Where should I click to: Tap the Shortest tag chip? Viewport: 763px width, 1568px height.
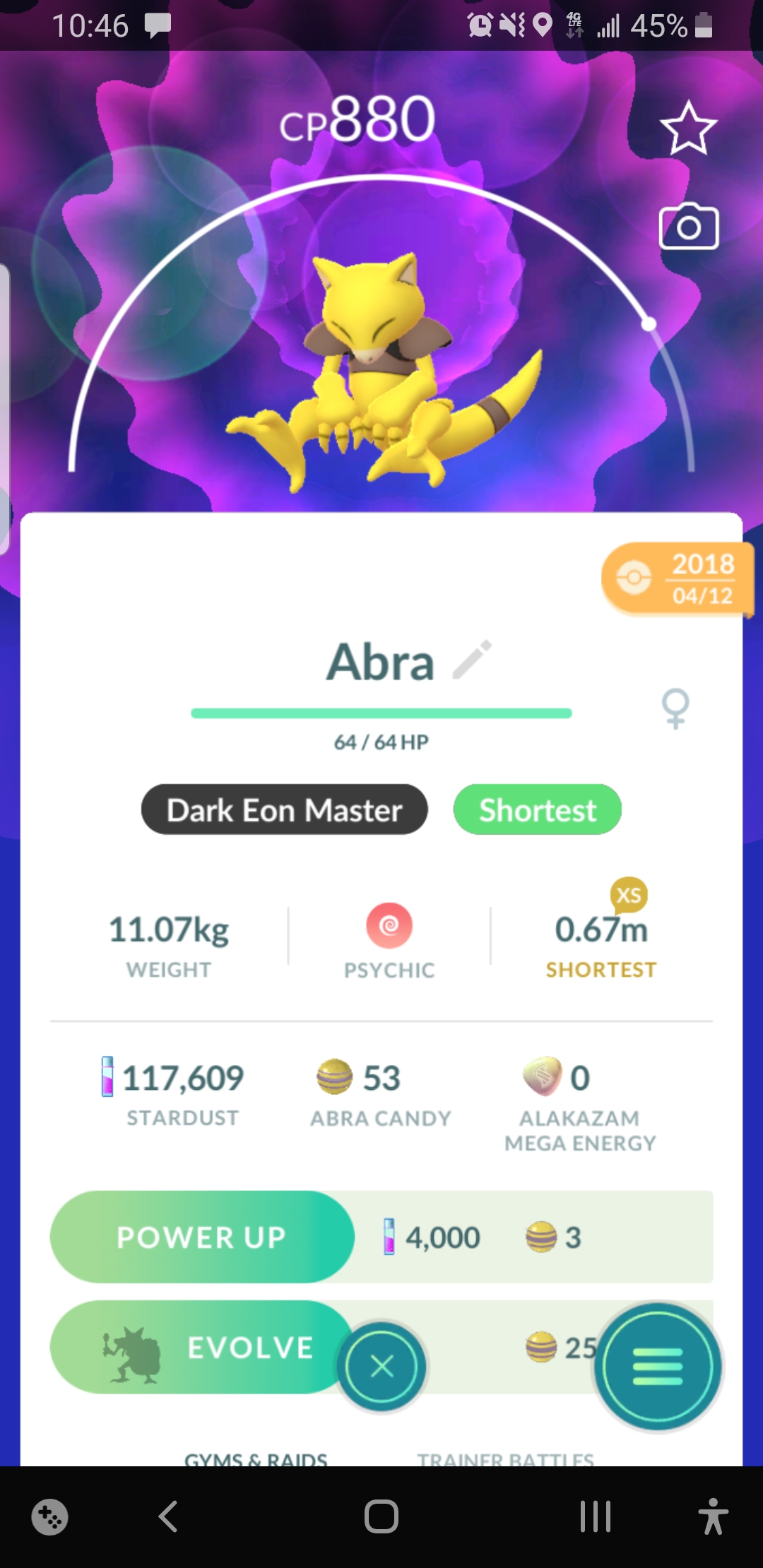[537, 809]
